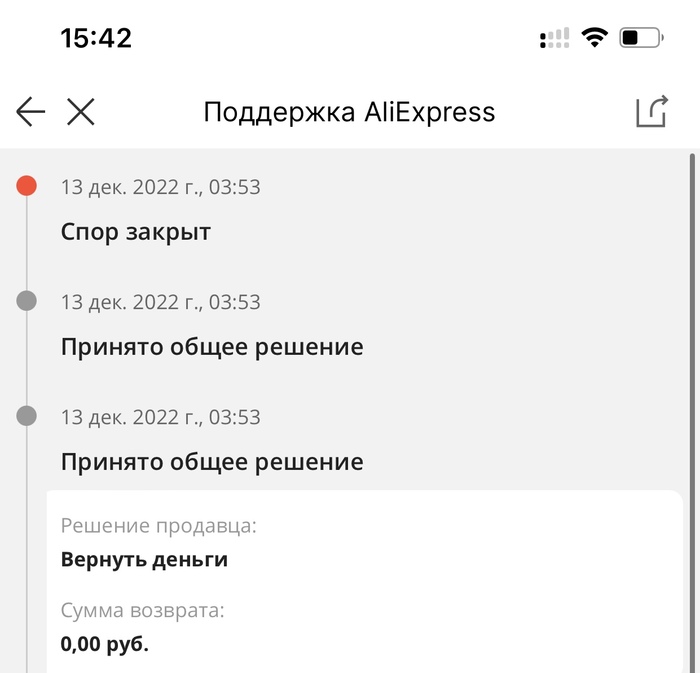The width and height of the screenshot is (700, 673).
Task: Close the AliExpress support page
Action: (81, 112)
